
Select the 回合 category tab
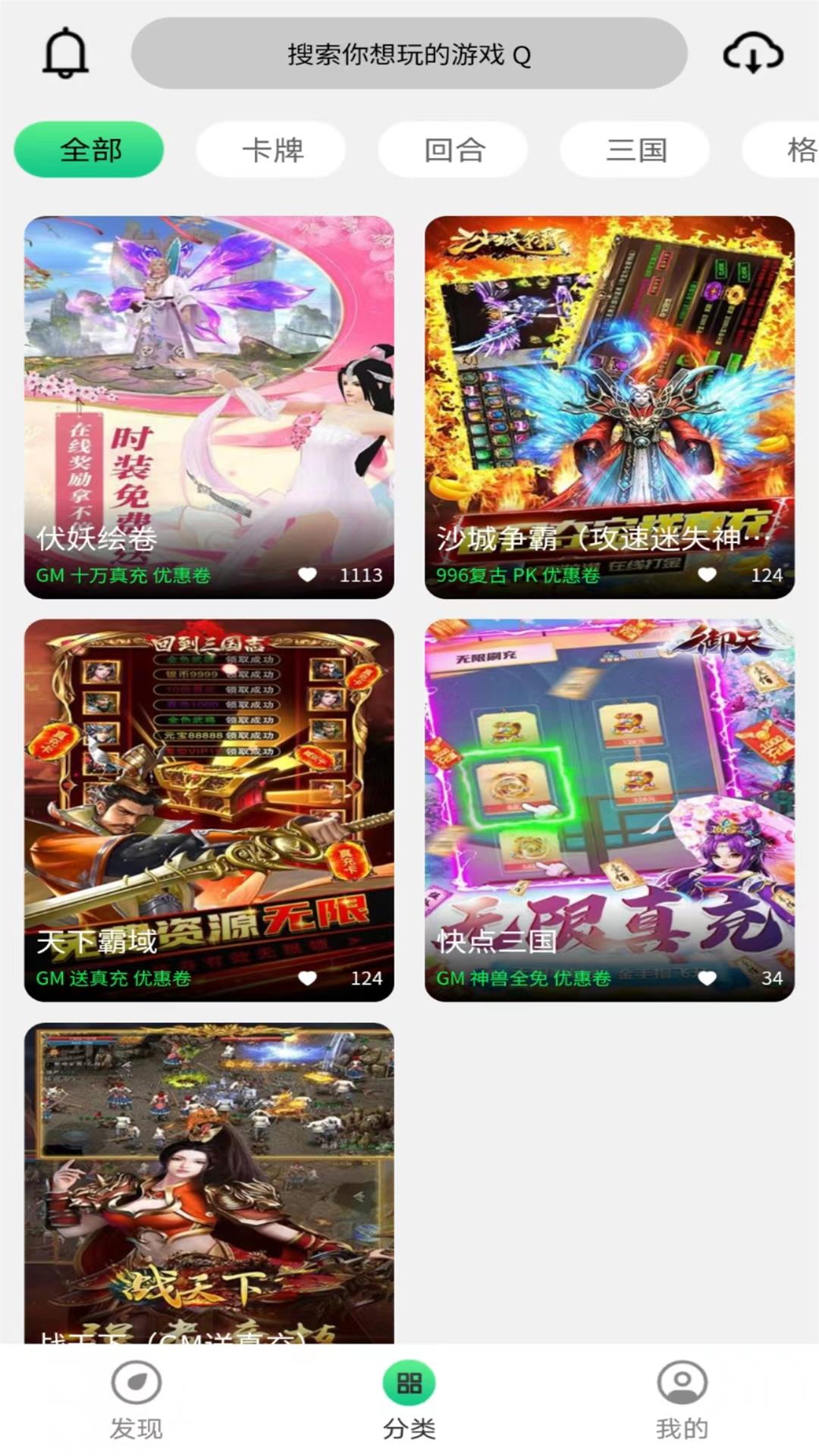click(452, 149)
